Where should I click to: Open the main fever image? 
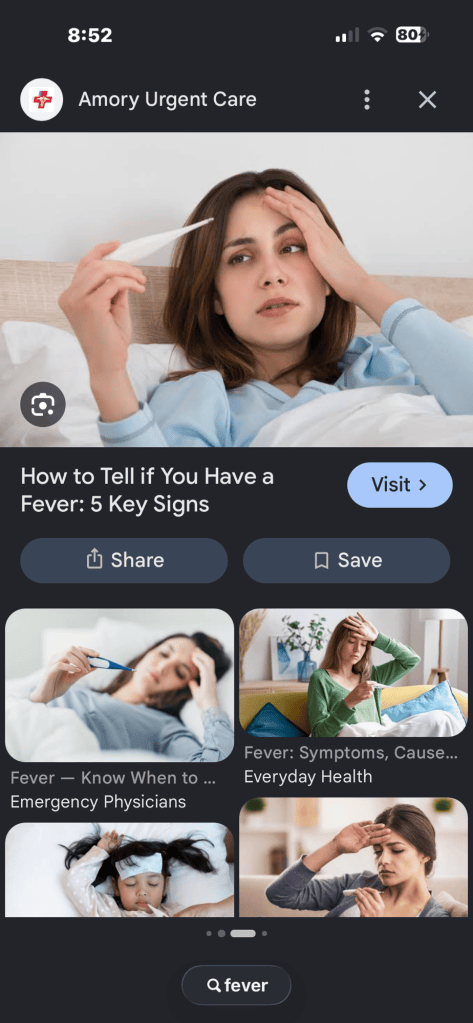coord(236,290)
